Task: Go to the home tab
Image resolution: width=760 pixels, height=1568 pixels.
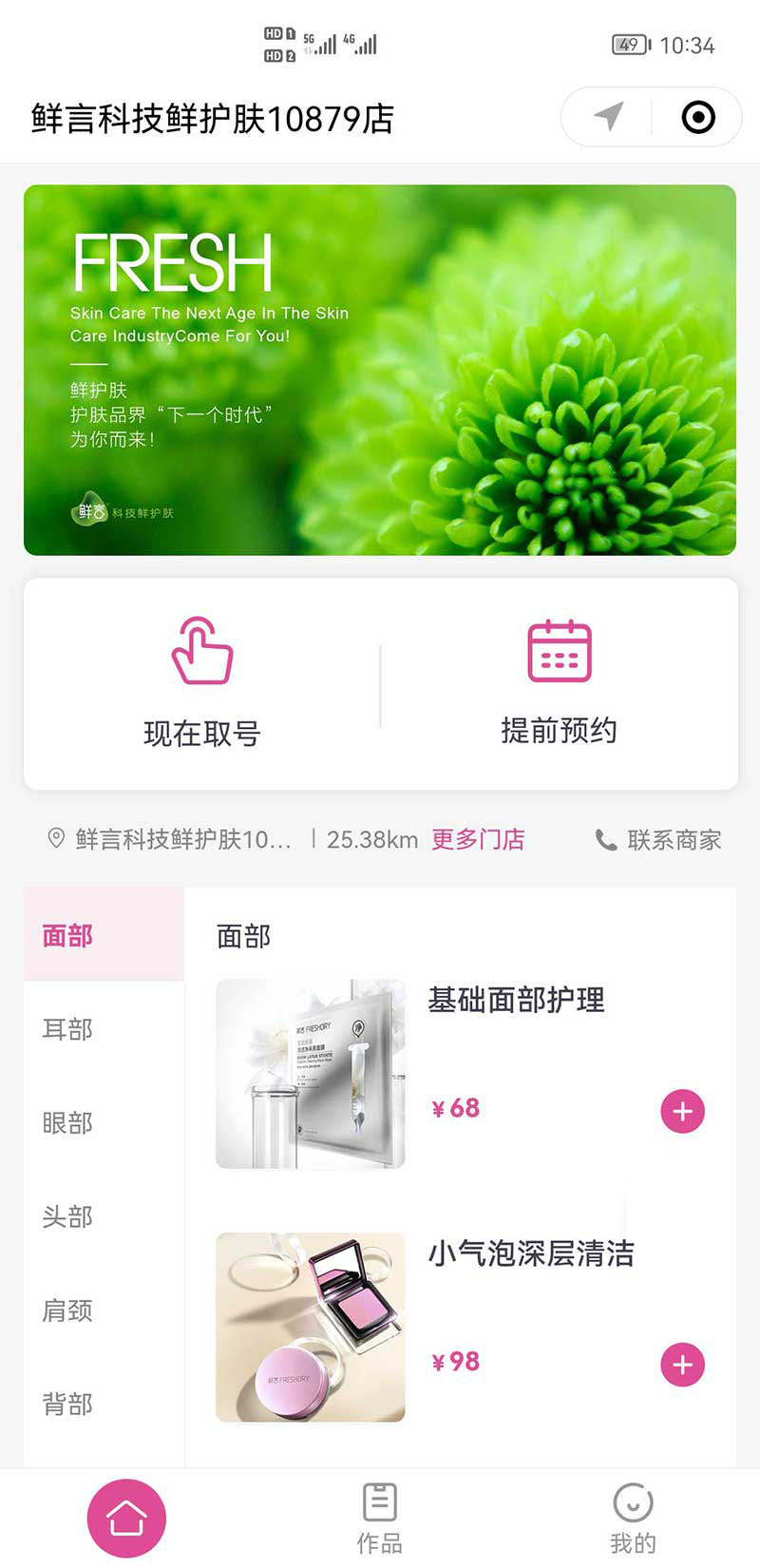Action: click(x=126, y=1518)
